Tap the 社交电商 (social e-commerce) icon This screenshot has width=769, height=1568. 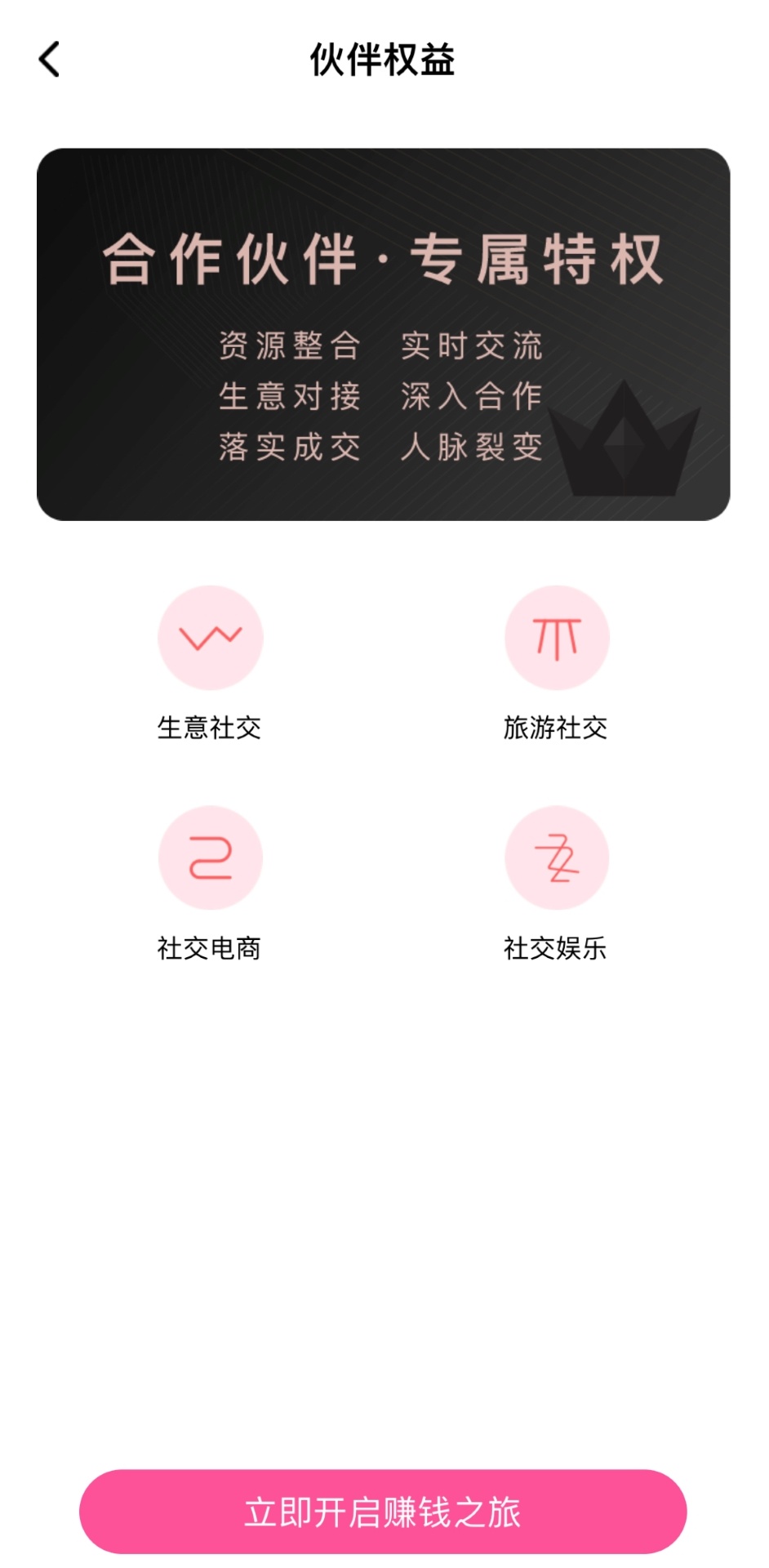tap(210, 858)
